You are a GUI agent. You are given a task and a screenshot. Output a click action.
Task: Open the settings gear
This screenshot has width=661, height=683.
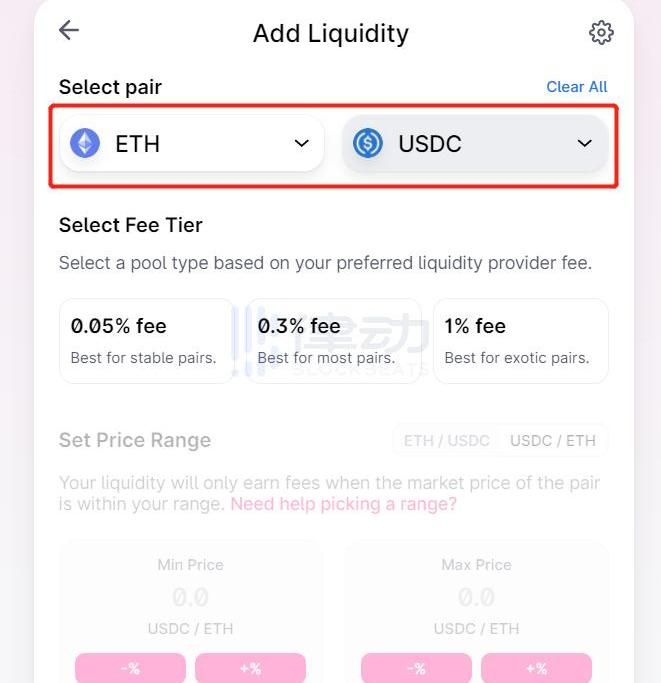601,33
